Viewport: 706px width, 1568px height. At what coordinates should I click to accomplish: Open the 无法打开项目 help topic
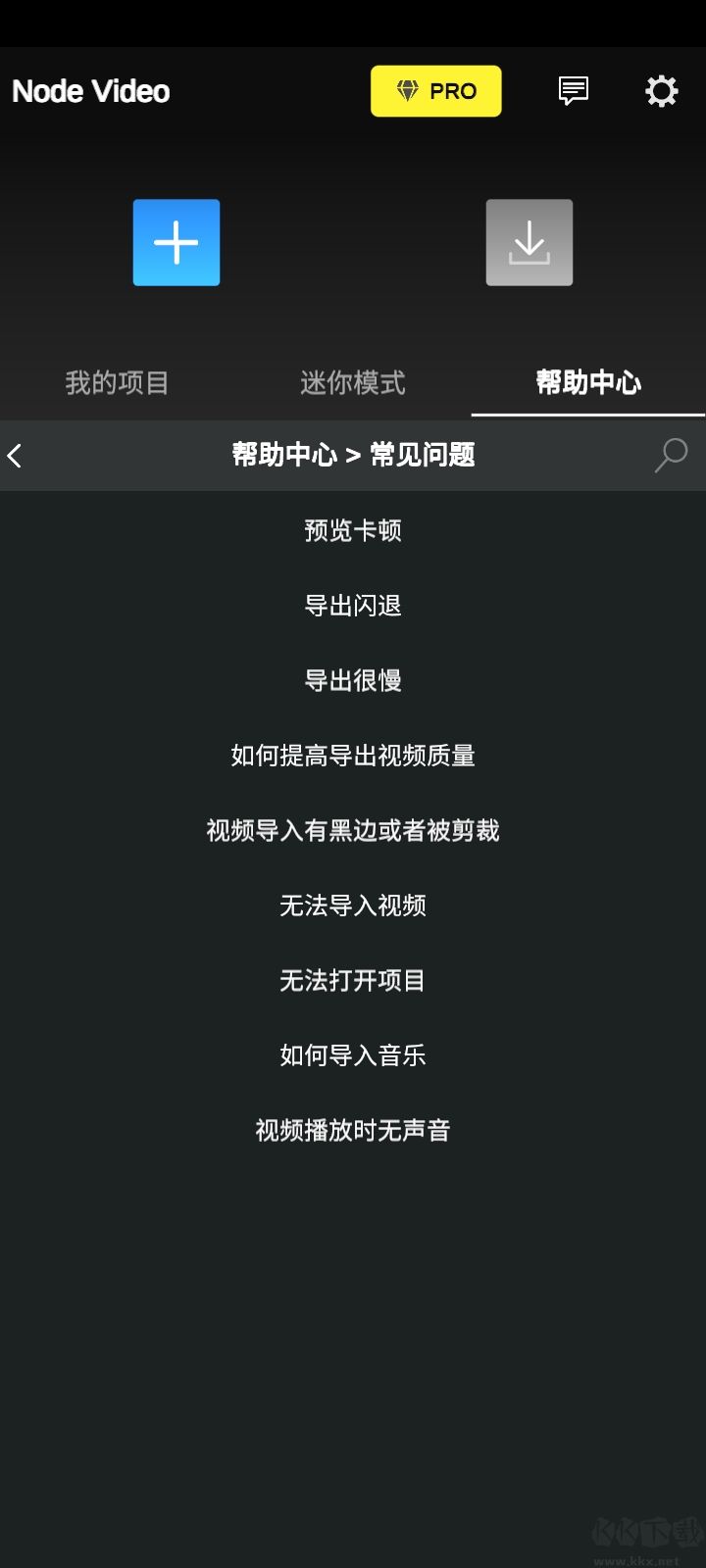pyautogui.click(x=353, y=981)
